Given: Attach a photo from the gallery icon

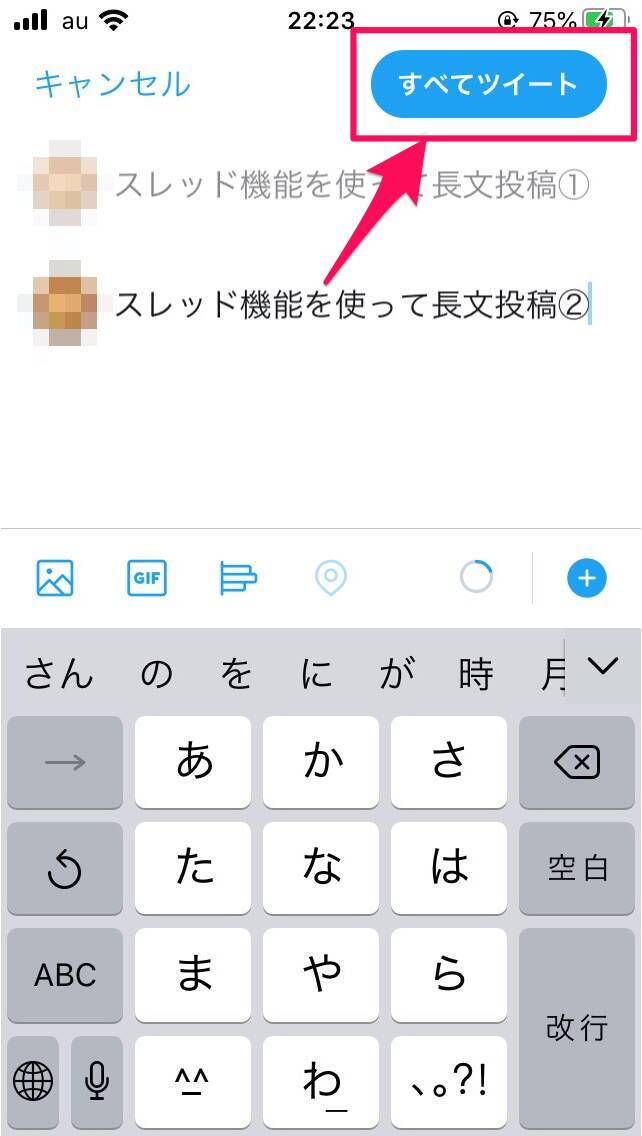Looking at the screenshot, I should click(x=55, y=577).
